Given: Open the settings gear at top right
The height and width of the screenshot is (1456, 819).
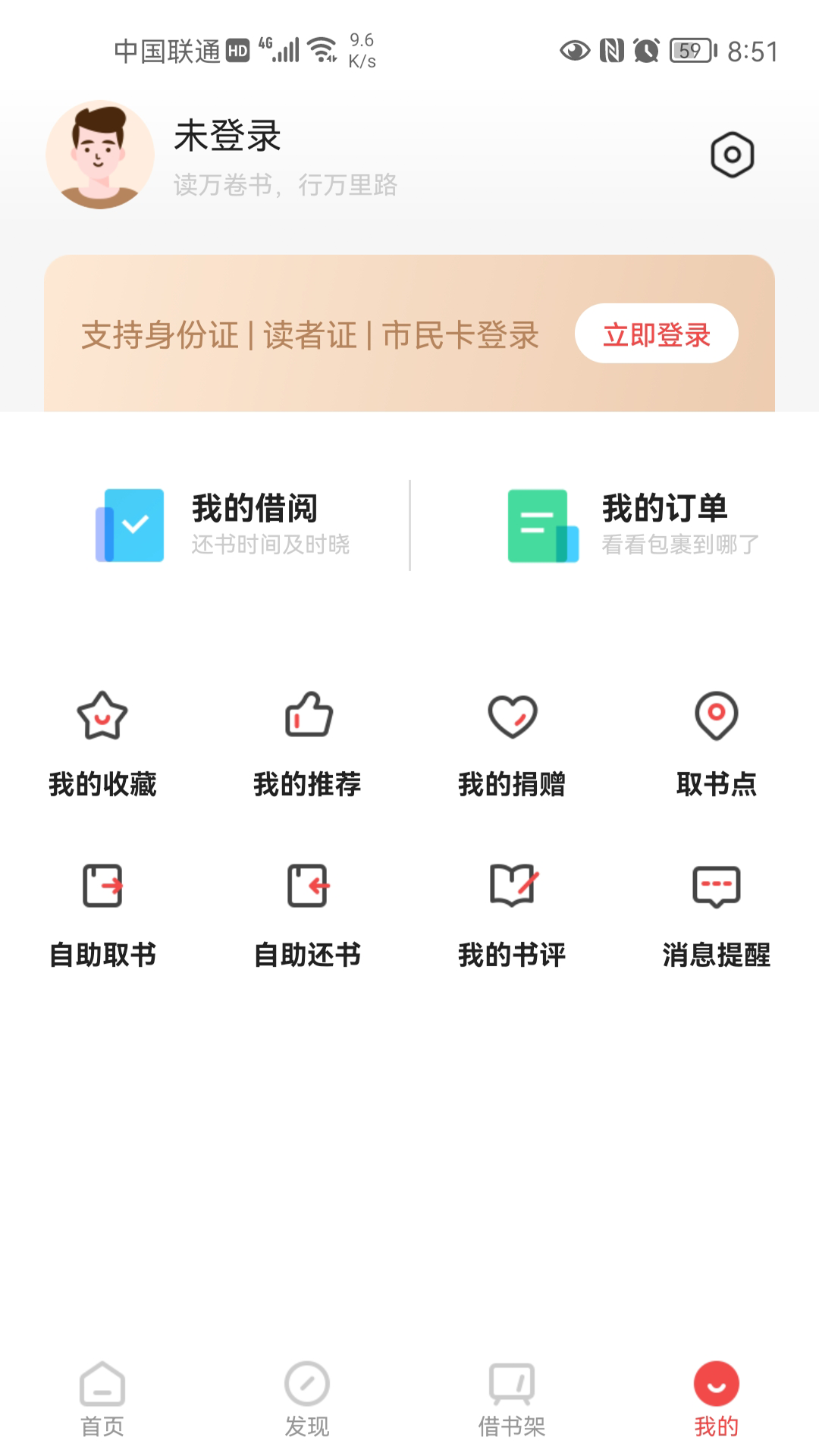Looking at the screenshot, I should tap(730, 153).
